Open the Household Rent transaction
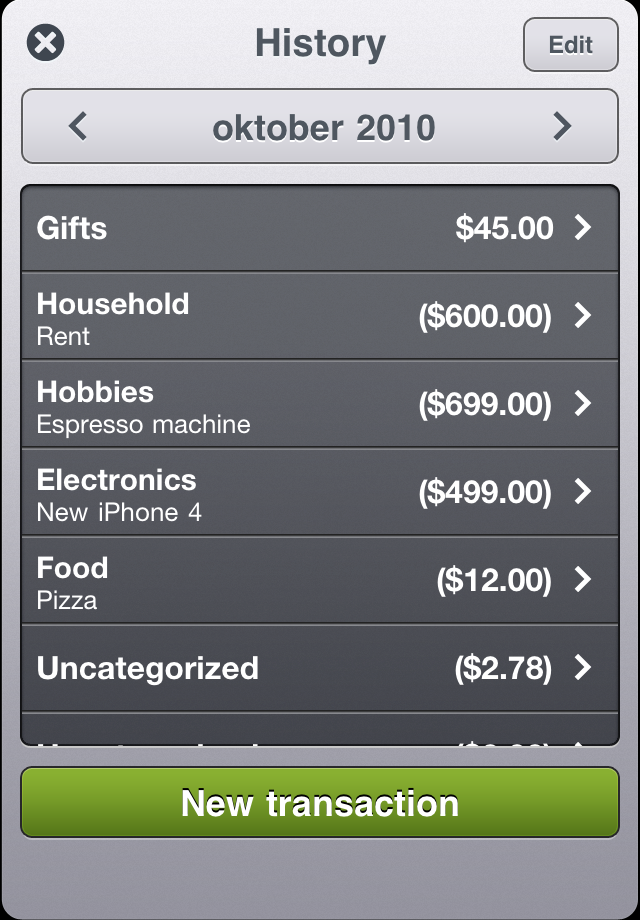Viewport: 640px width, 920px height. pos(320,316)
